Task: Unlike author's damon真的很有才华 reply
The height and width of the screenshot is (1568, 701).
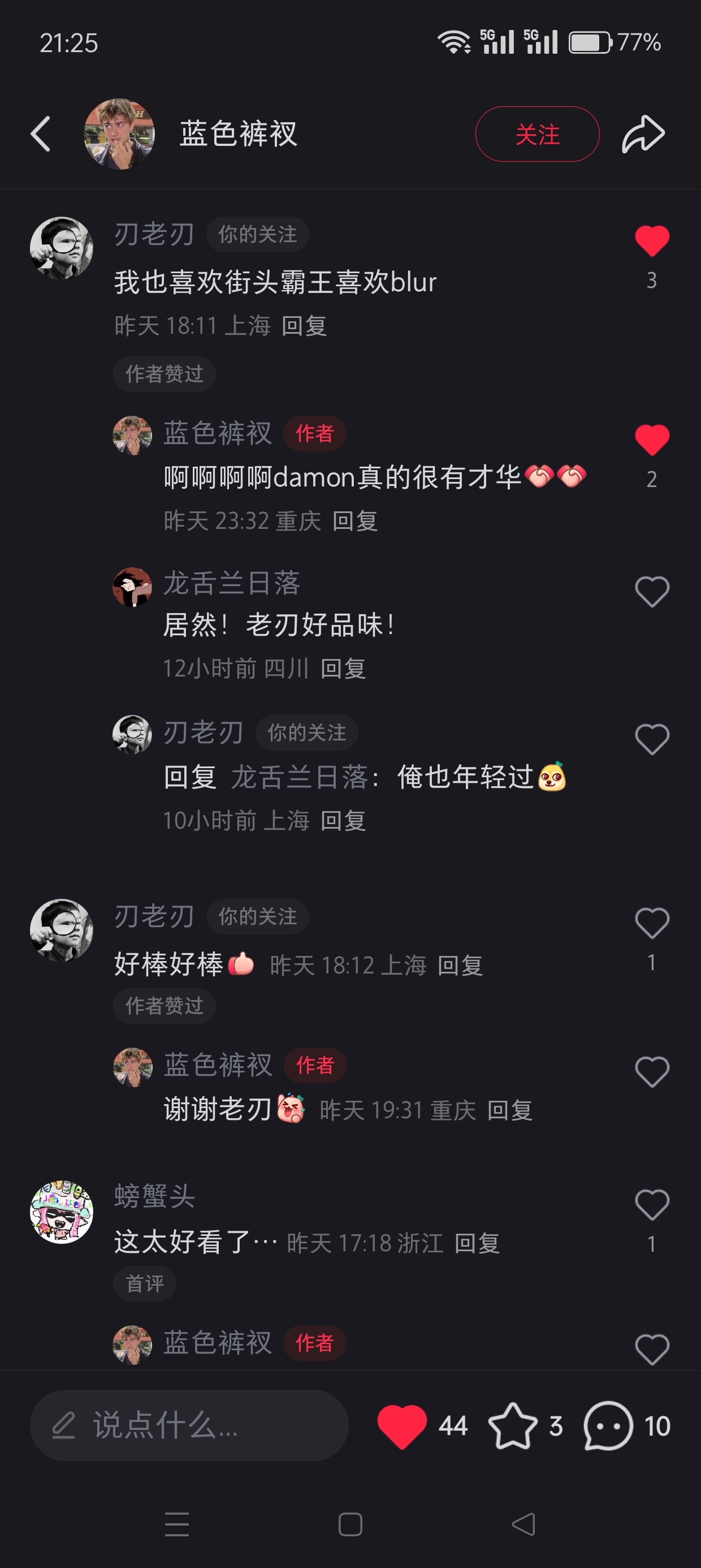Action: point(652,440)
